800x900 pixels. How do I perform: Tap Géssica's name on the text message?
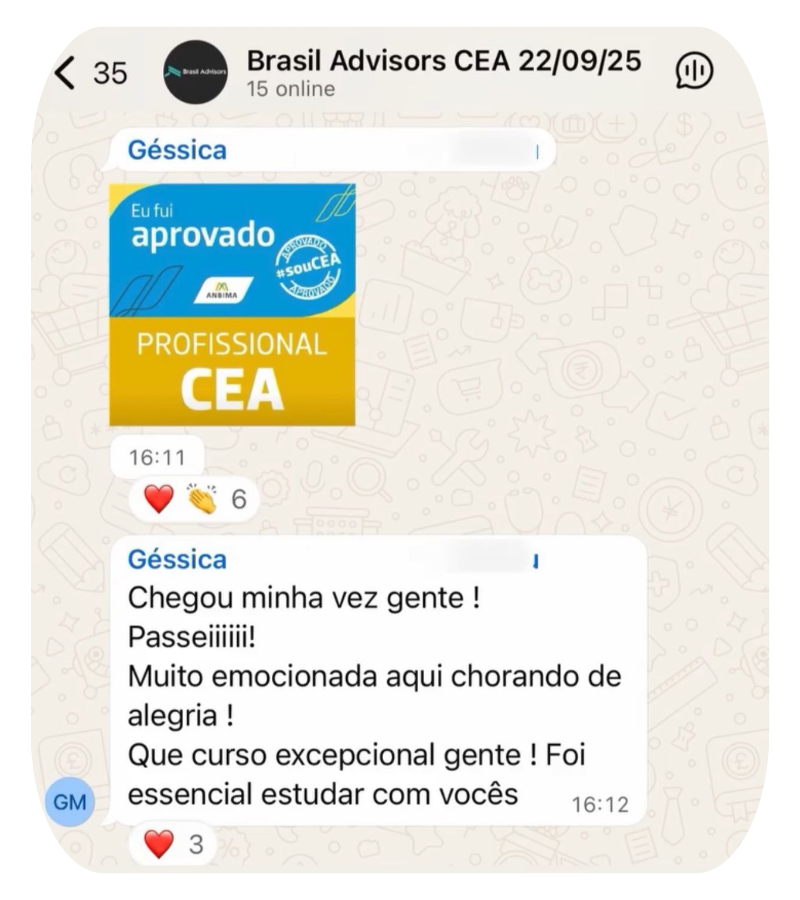pyautogui.click(x=177, y=559)
